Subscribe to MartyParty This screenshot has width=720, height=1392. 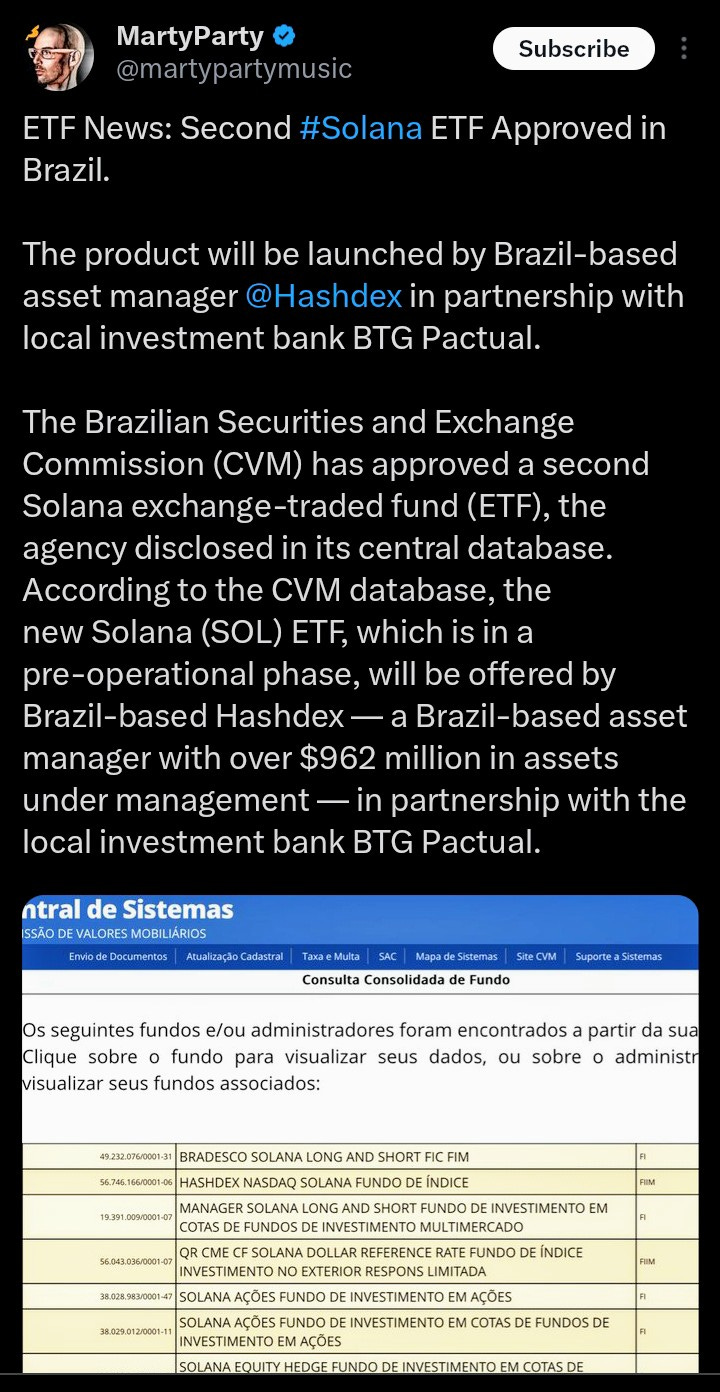[573, 48]
